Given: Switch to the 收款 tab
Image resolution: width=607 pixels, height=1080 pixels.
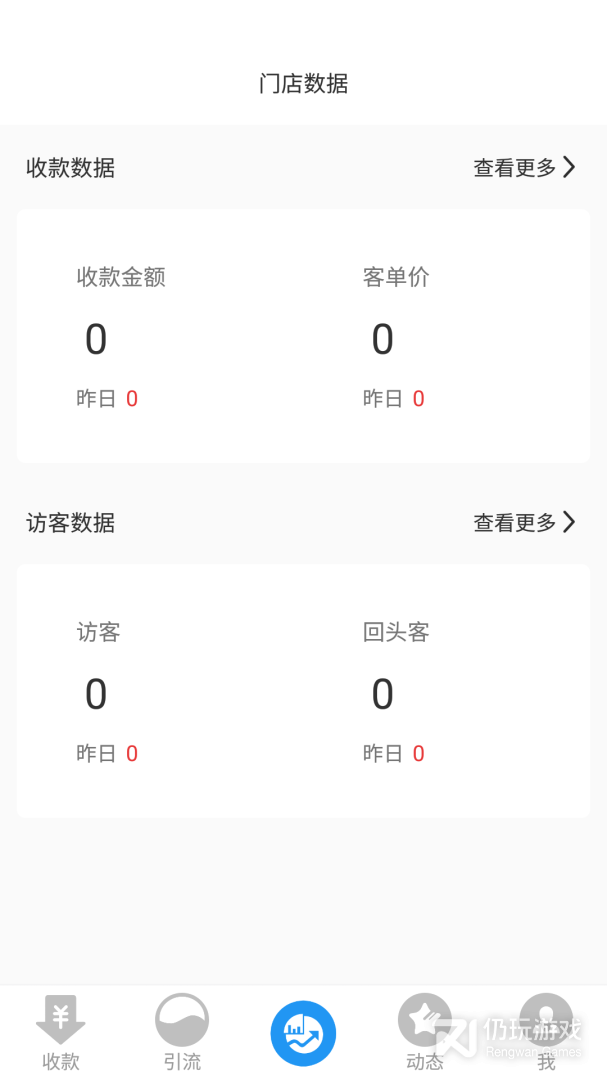Looking at the screenshot, I should tap(61, 1032).
